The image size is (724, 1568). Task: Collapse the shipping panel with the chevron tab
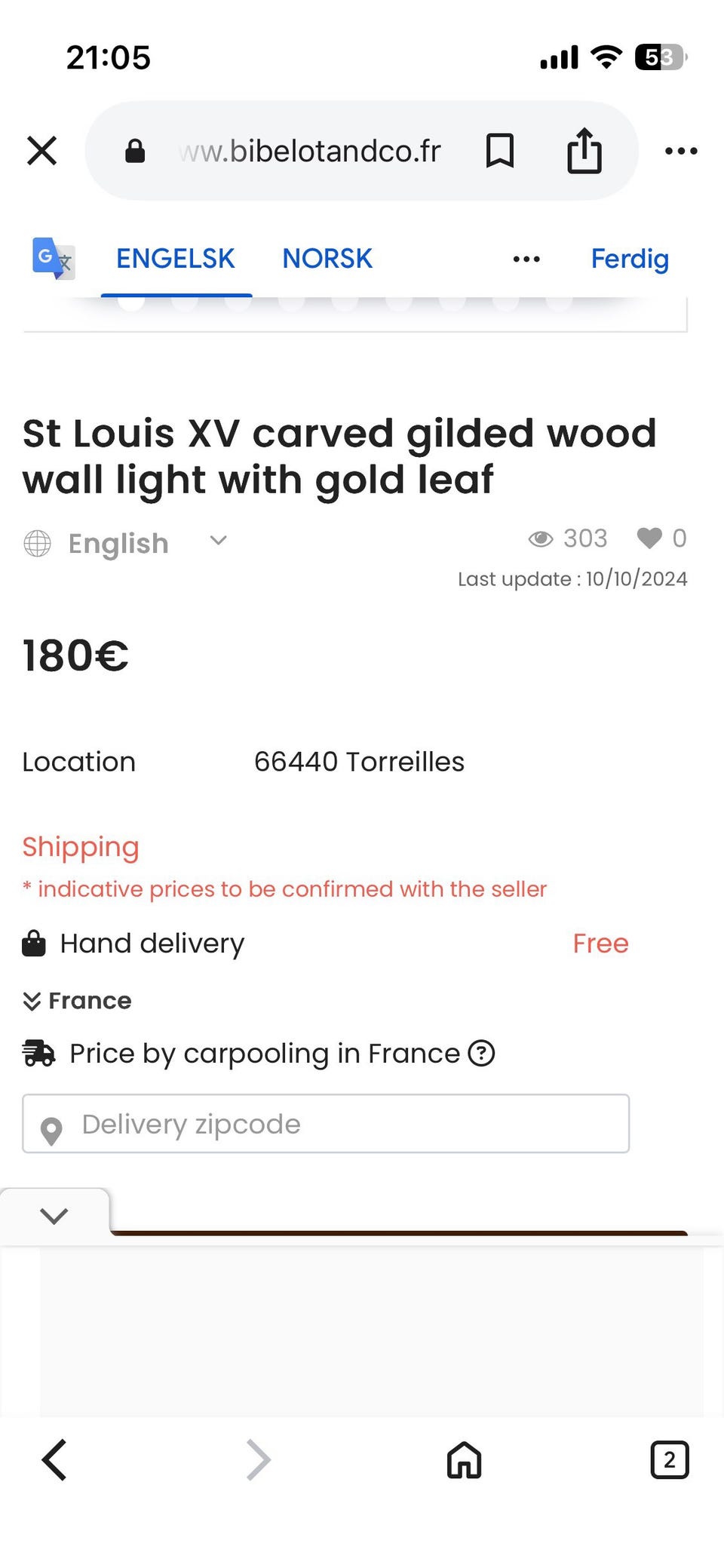(53, 1214)
